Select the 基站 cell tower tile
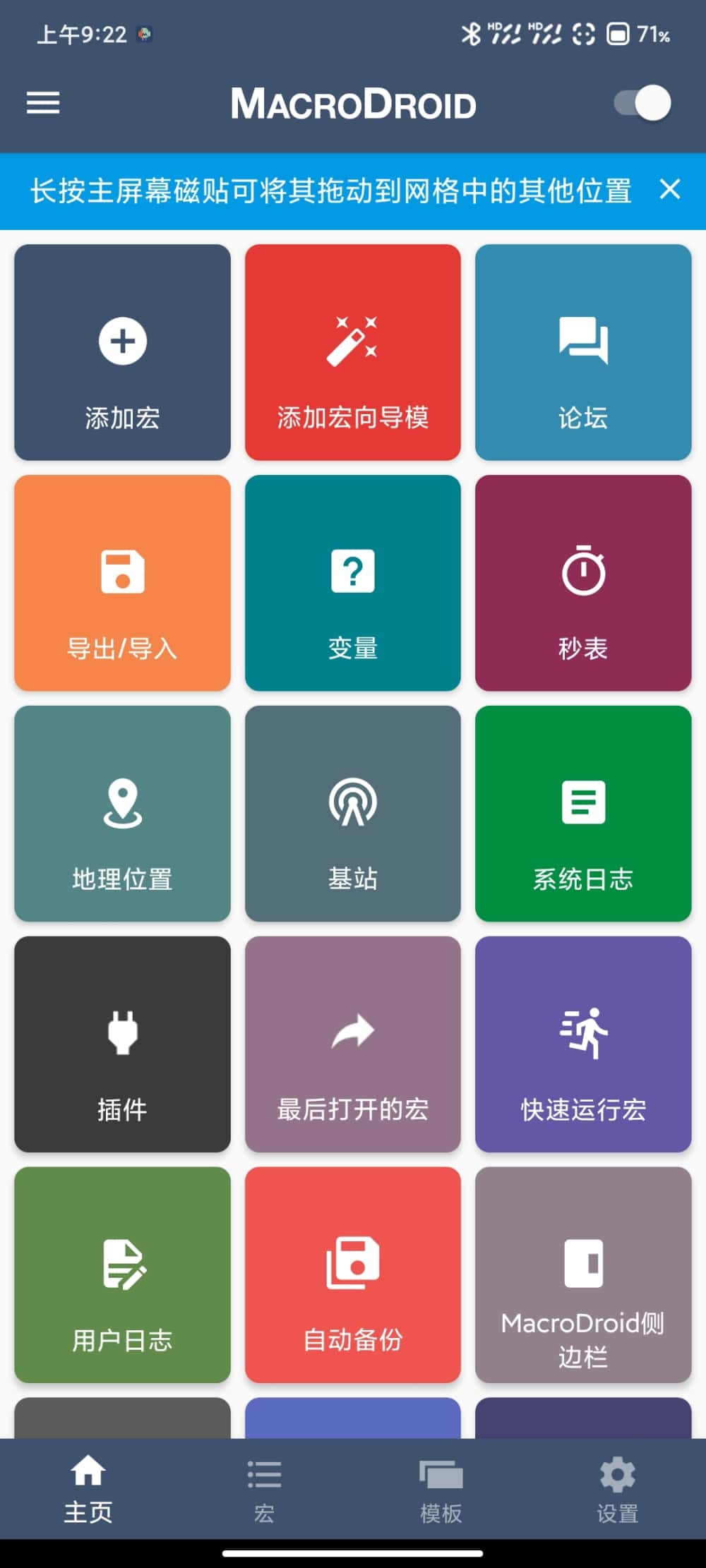 (353, 815)
